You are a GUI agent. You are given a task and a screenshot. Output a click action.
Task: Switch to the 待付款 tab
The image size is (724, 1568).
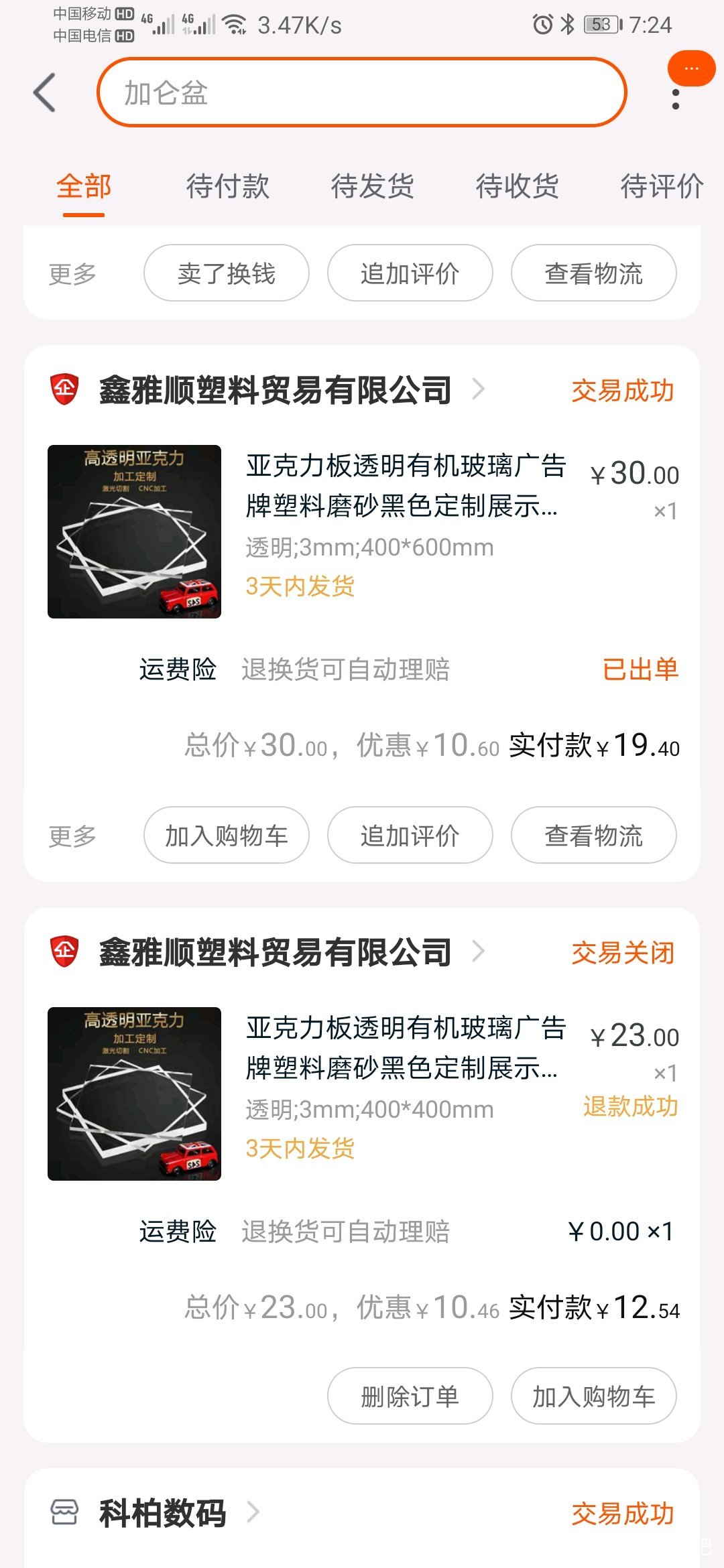[x=228, y=186]
